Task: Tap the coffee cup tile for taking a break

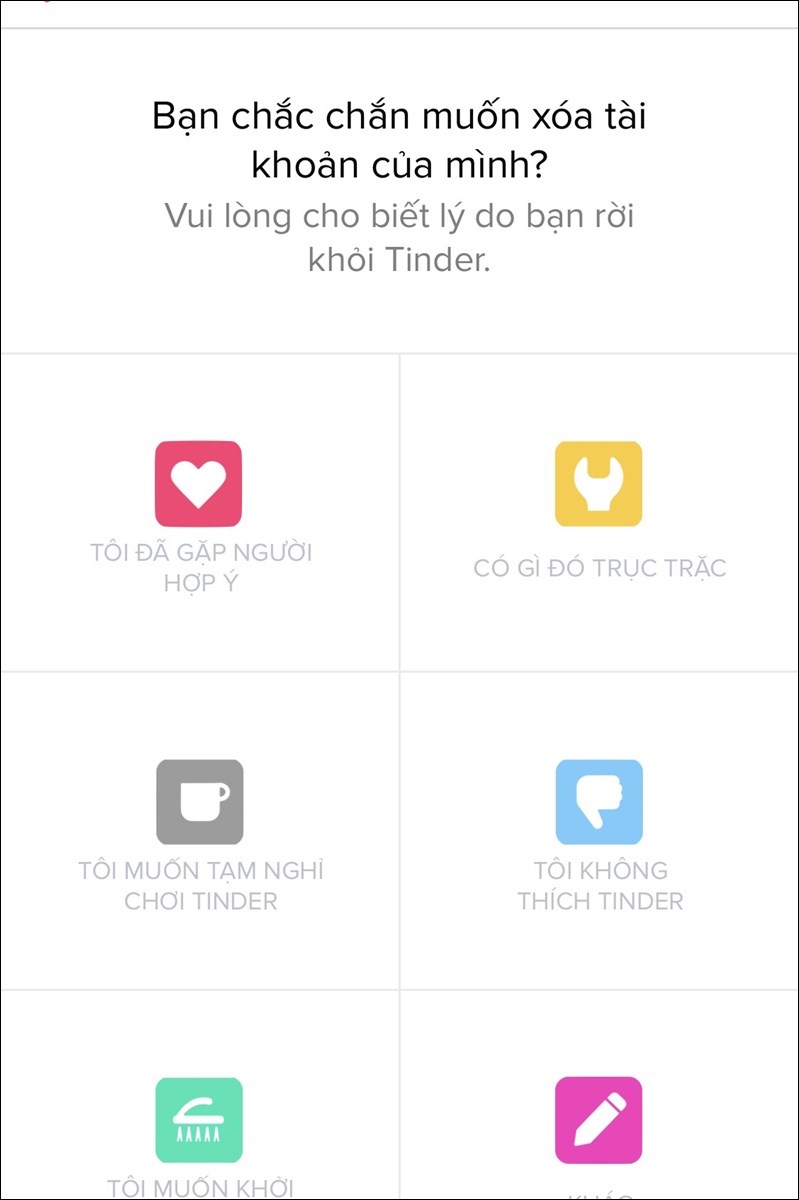Action: [199, 800]
